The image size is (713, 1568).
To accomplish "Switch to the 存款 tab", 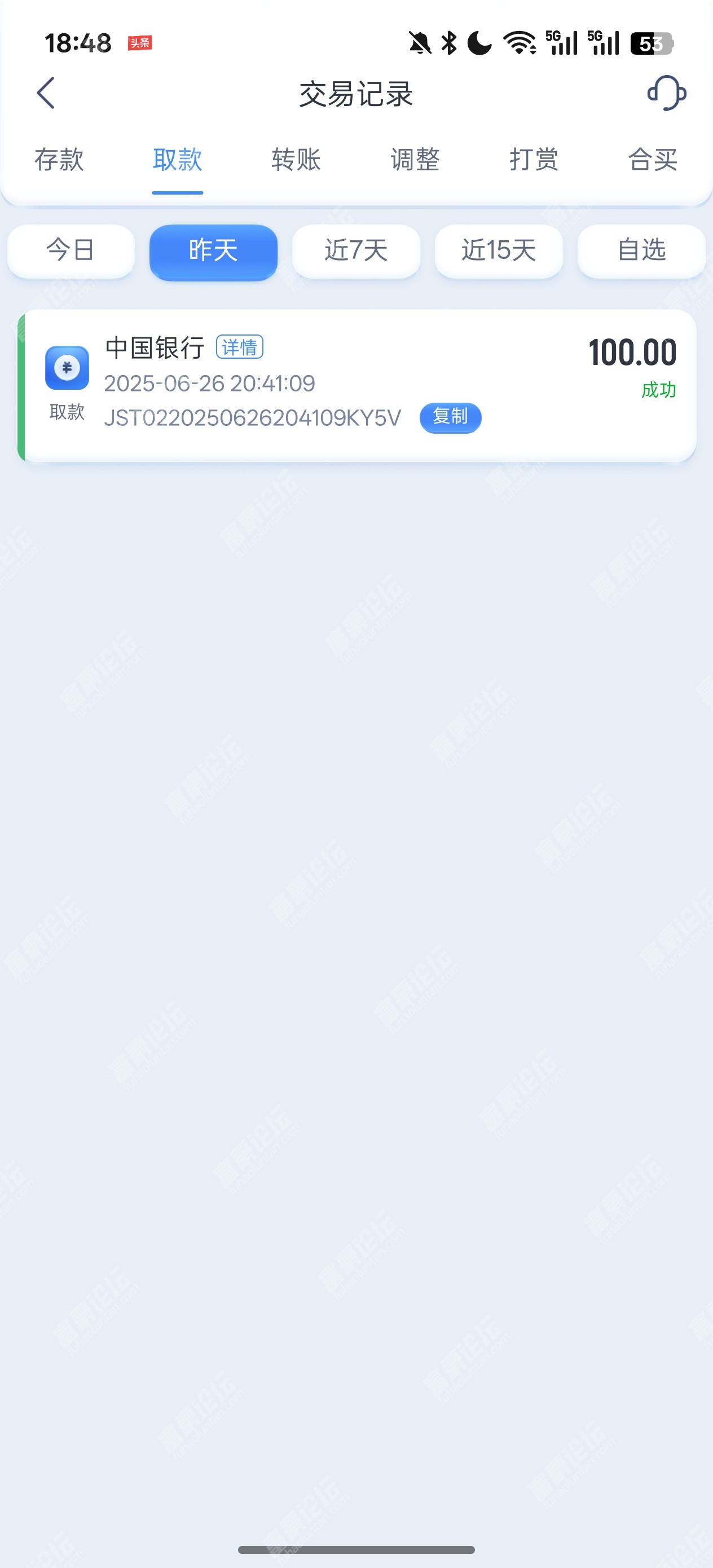I will pyautogui.click(x=59, y=160).
